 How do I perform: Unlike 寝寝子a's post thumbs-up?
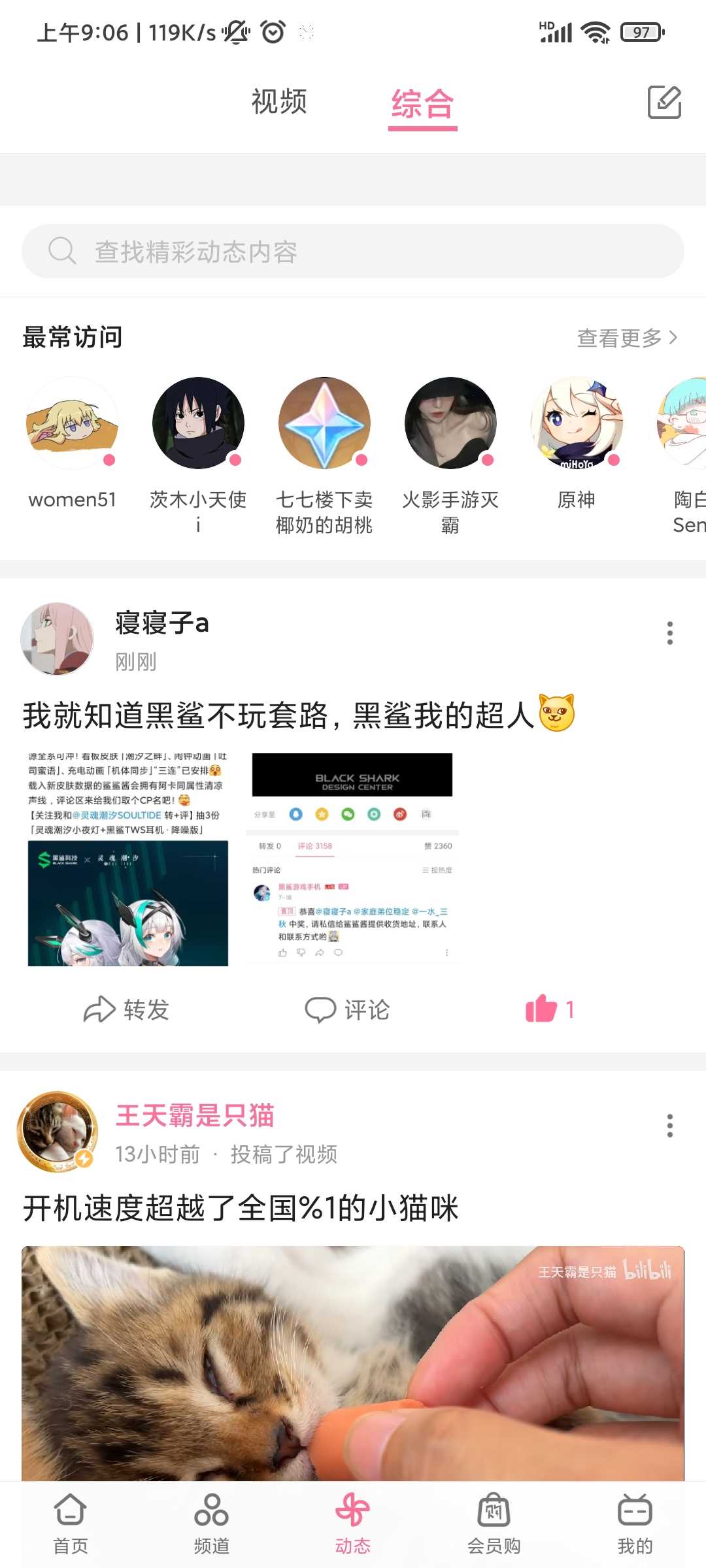point(548,1009)
